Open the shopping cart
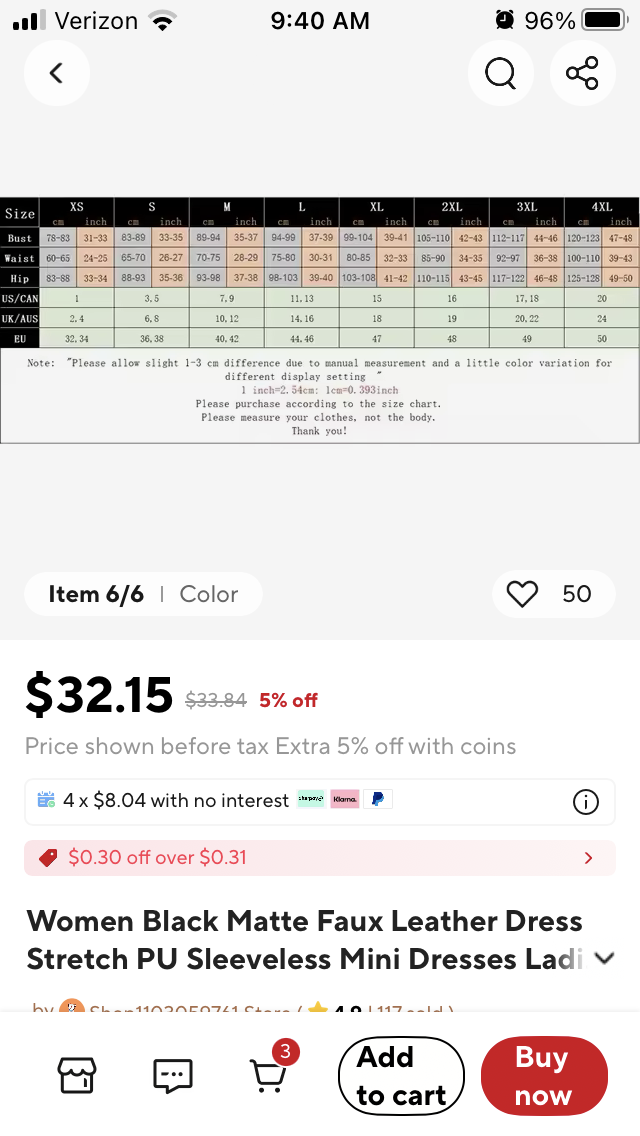Image resolution: width=640 pixels, height=1136 pixels. tap(268, 1075)
